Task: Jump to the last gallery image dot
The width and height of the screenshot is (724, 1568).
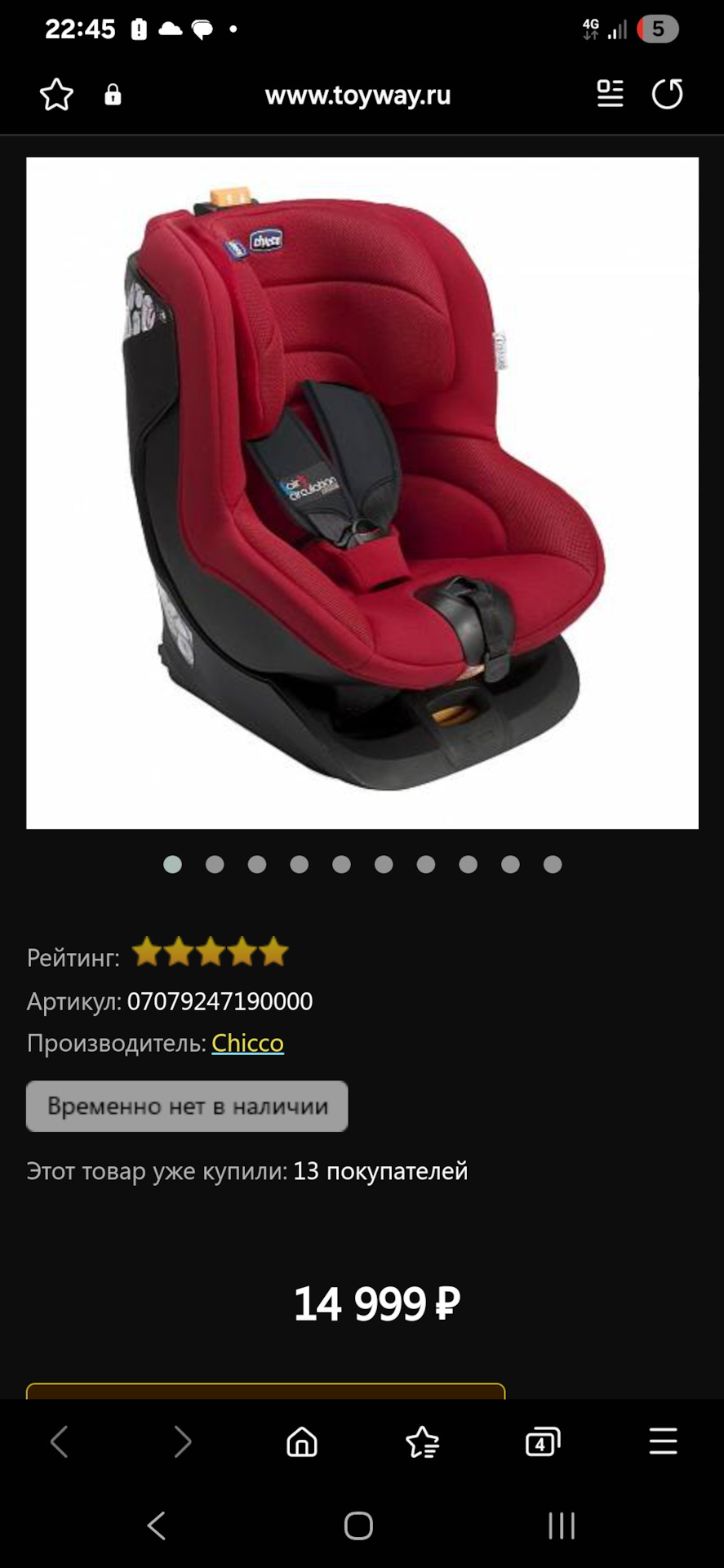Action: [x=553, y=864]
